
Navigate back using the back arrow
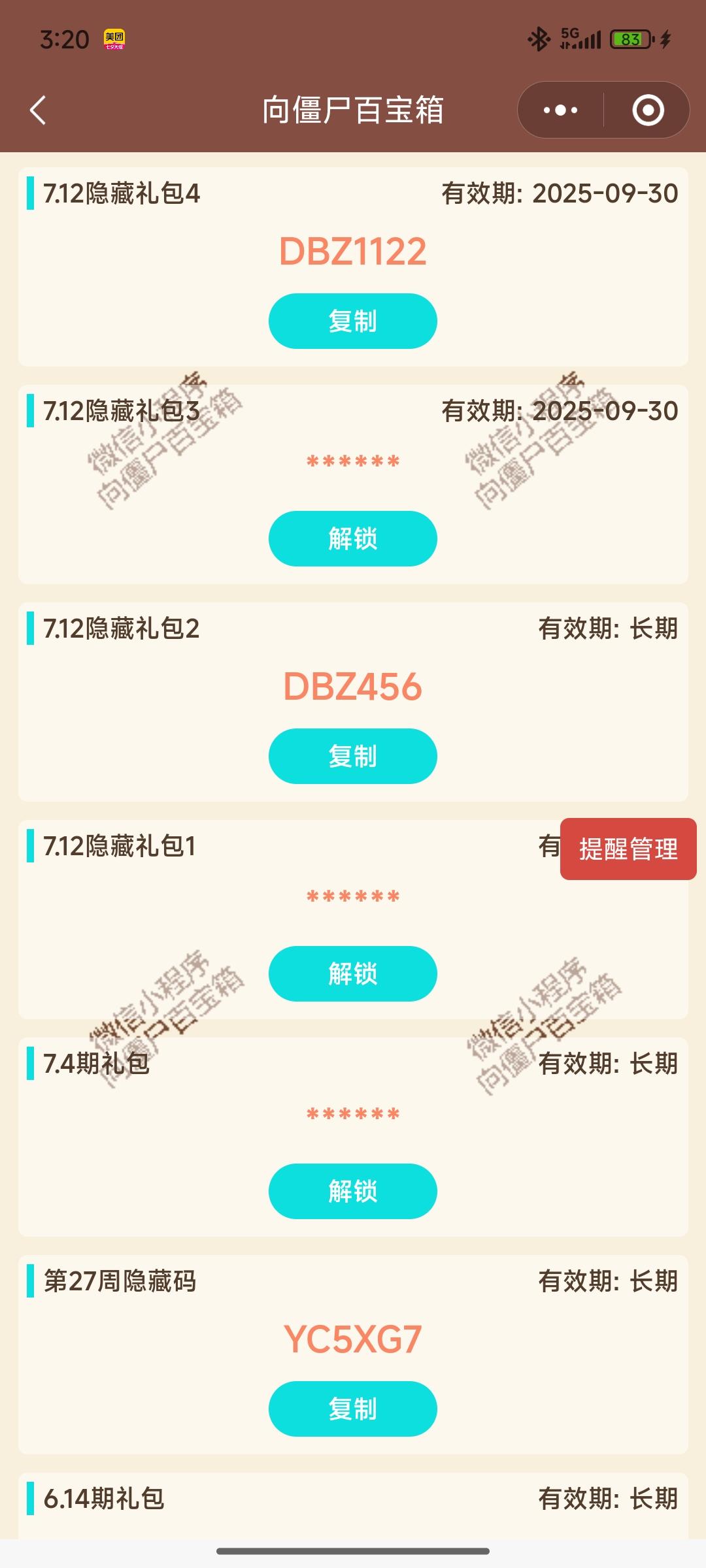click(37, 110)
